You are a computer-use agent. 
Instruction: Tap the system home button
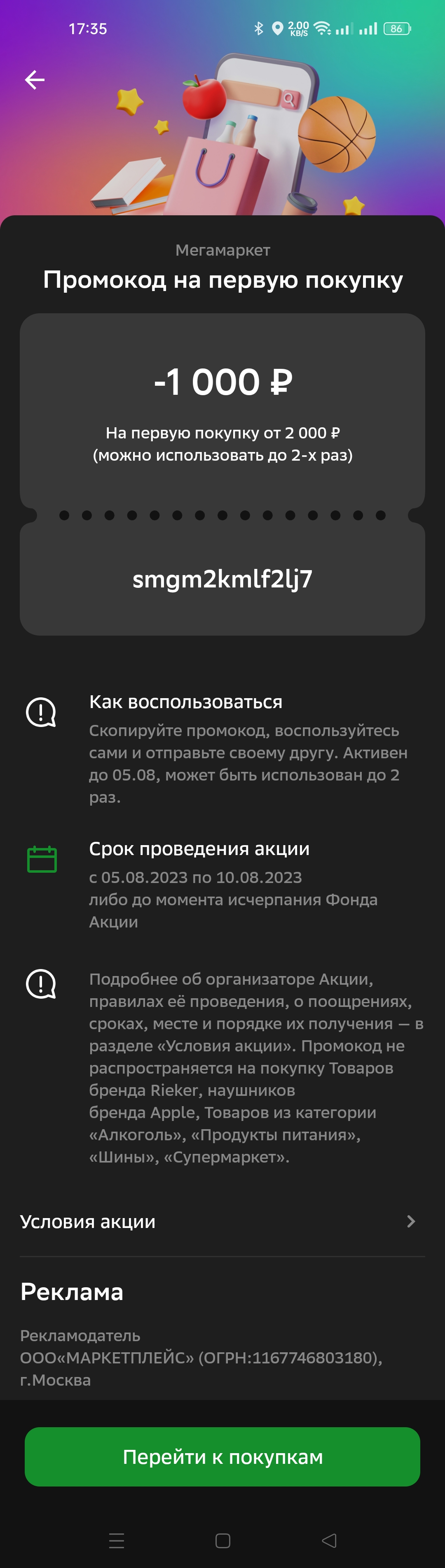click(223, 1540)
